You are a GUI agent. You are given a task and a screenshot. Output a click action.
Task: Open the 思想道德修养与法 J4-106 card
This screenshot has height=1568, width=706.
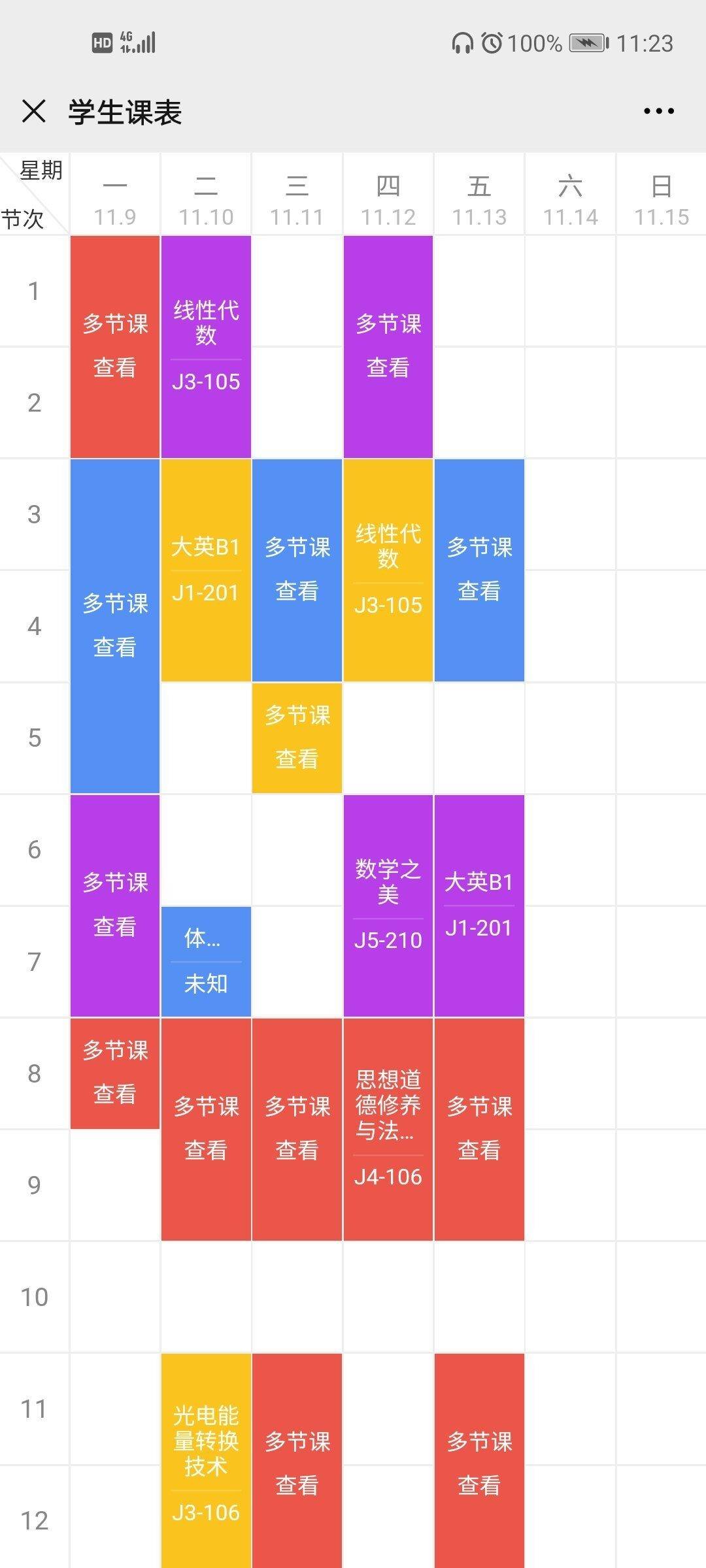388,1129
